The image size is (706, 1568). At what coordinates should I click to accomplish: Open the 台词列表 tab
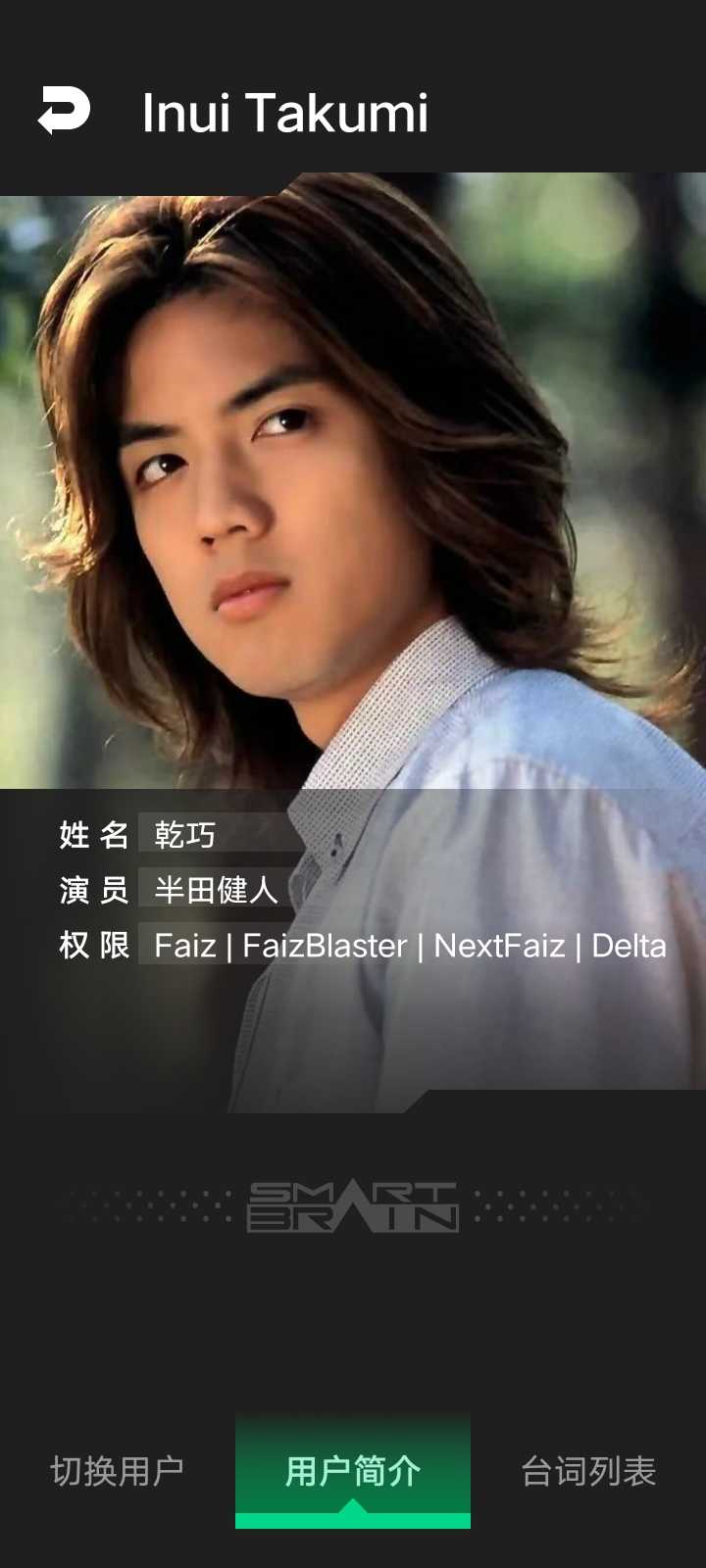pyautogui.click(x=588, y=1470)
